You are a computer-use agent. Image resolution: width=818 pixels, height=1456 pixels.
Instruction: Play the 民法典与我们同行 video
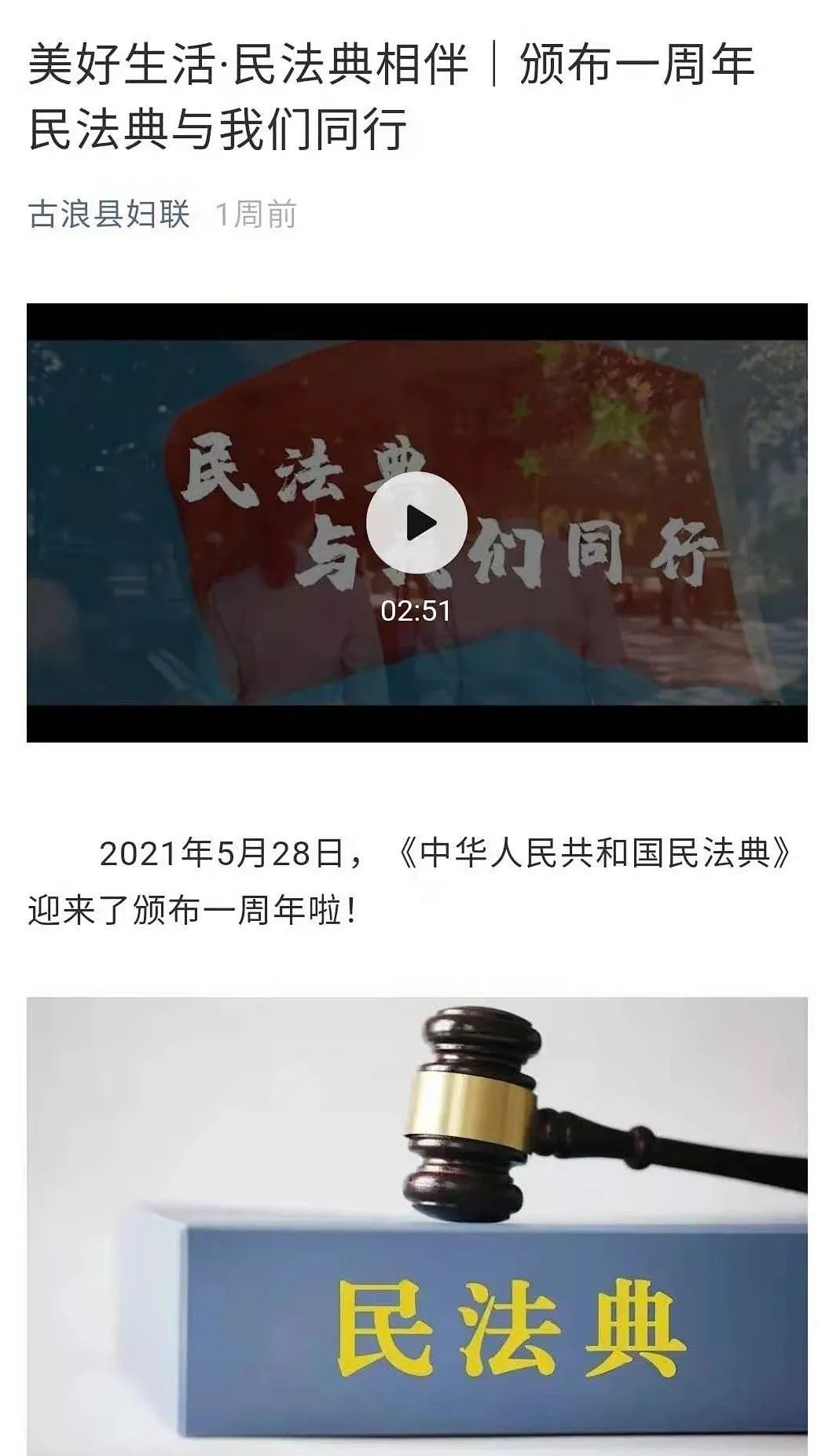(x=416, y=523)
